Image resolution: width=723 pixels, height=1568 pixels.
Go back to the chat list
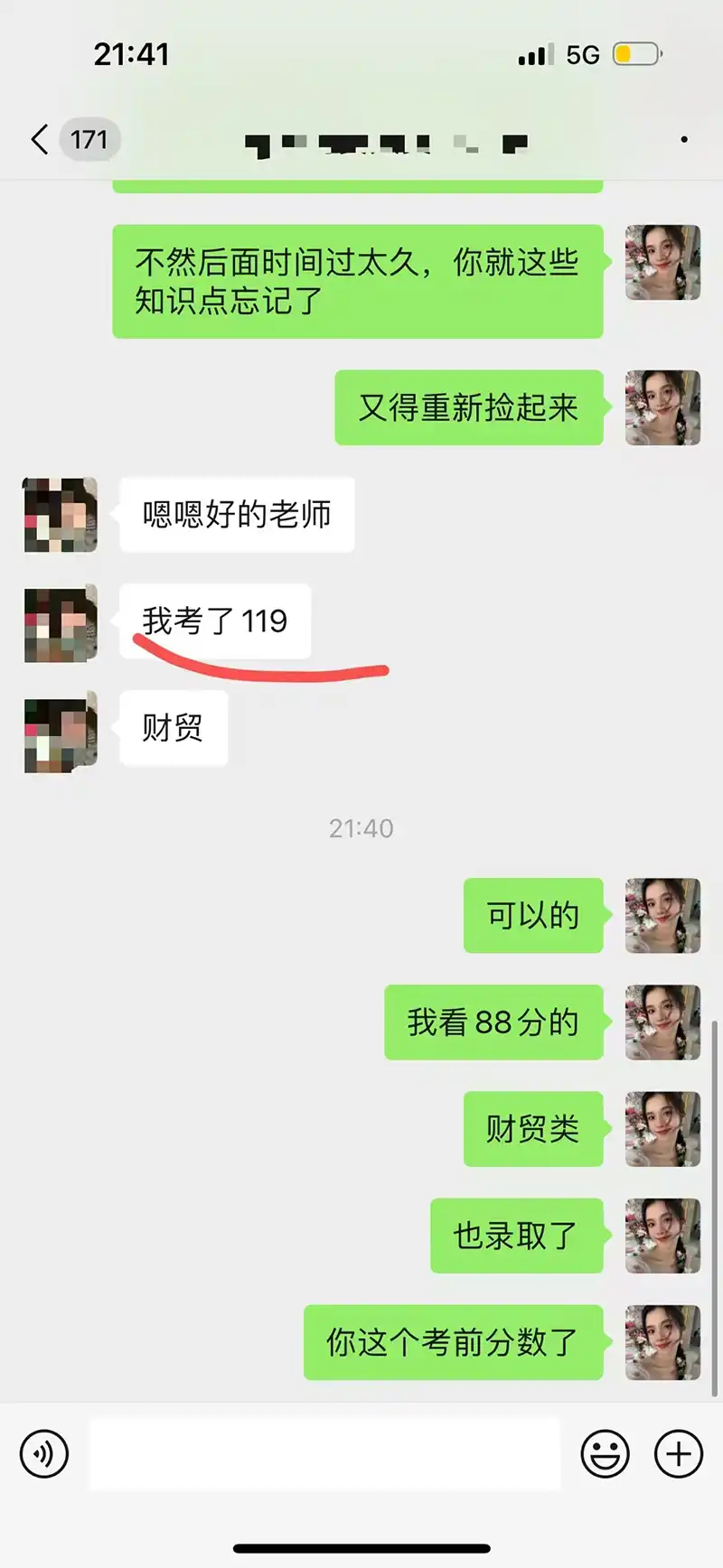pyautogui.click(x=41, y=140)
